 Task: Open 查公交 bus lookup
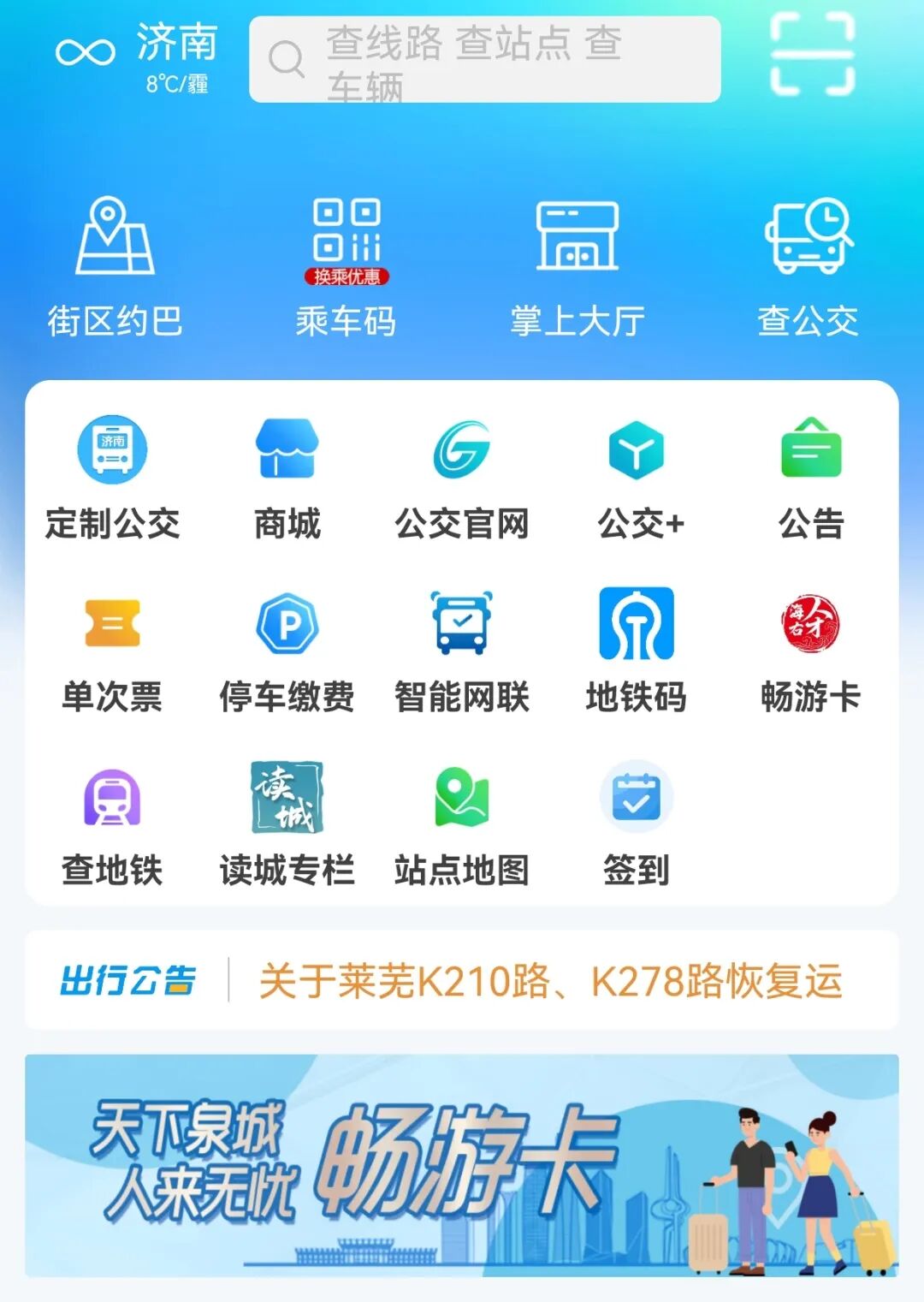pos(808,266)
